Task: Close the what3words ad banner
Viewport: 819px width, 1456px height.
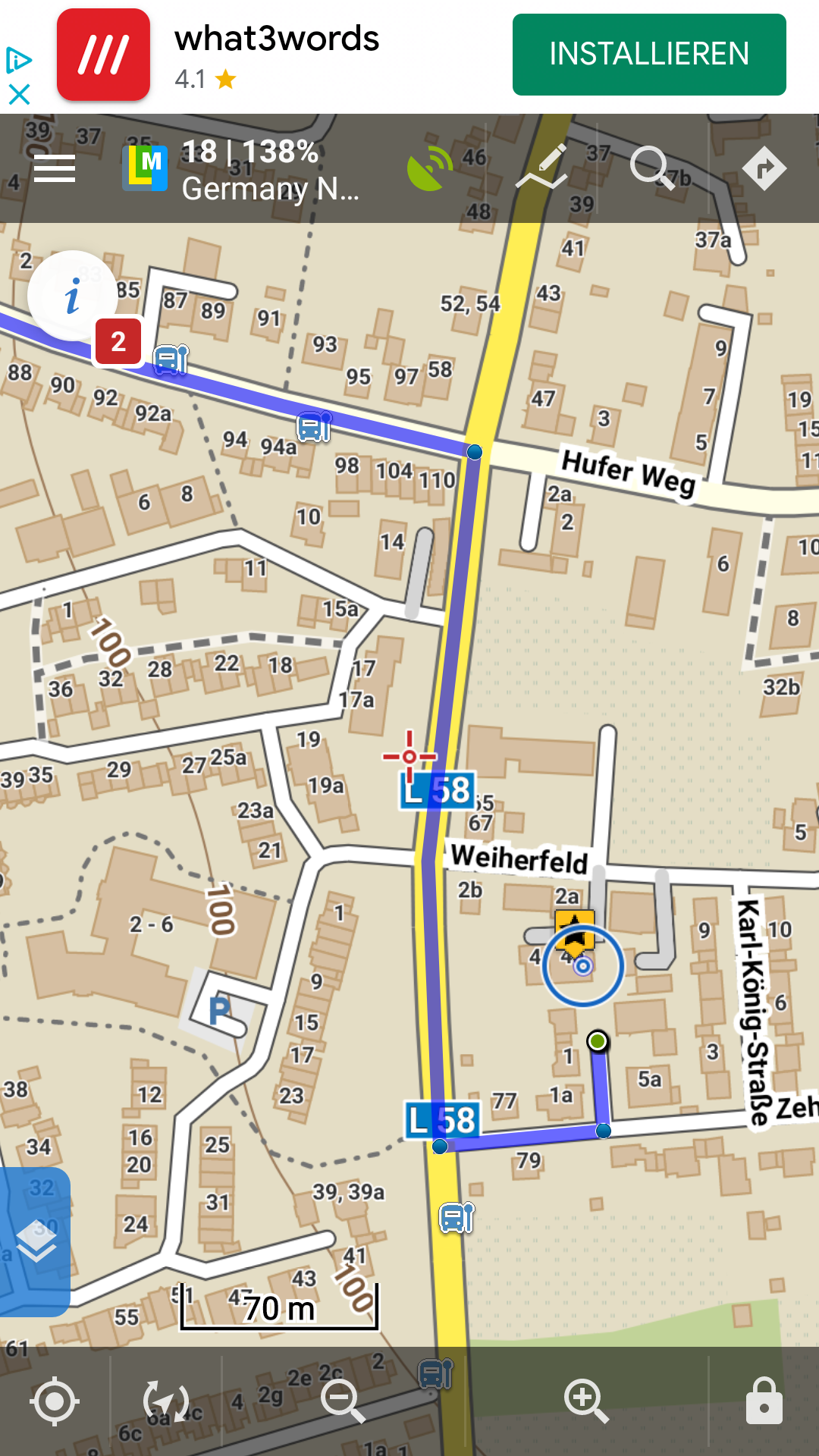Action: pos(19,94)
